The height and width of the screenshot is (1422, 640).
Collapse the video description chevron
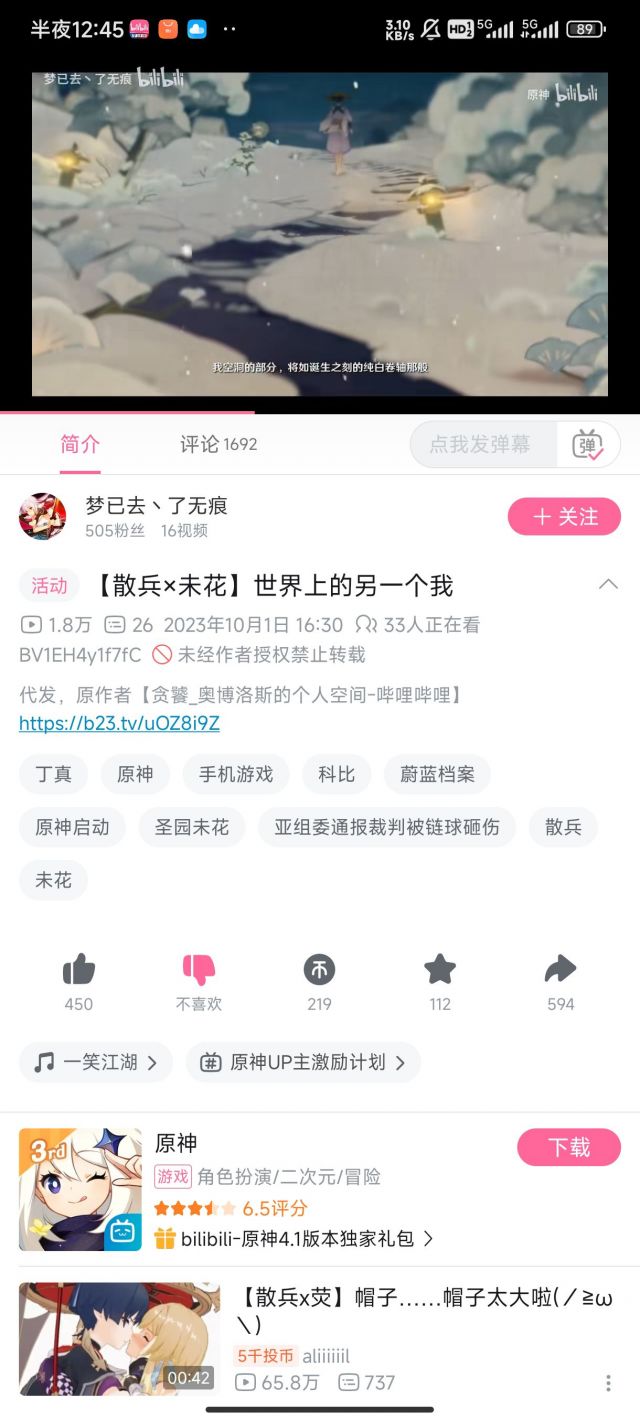click(608, 585)
